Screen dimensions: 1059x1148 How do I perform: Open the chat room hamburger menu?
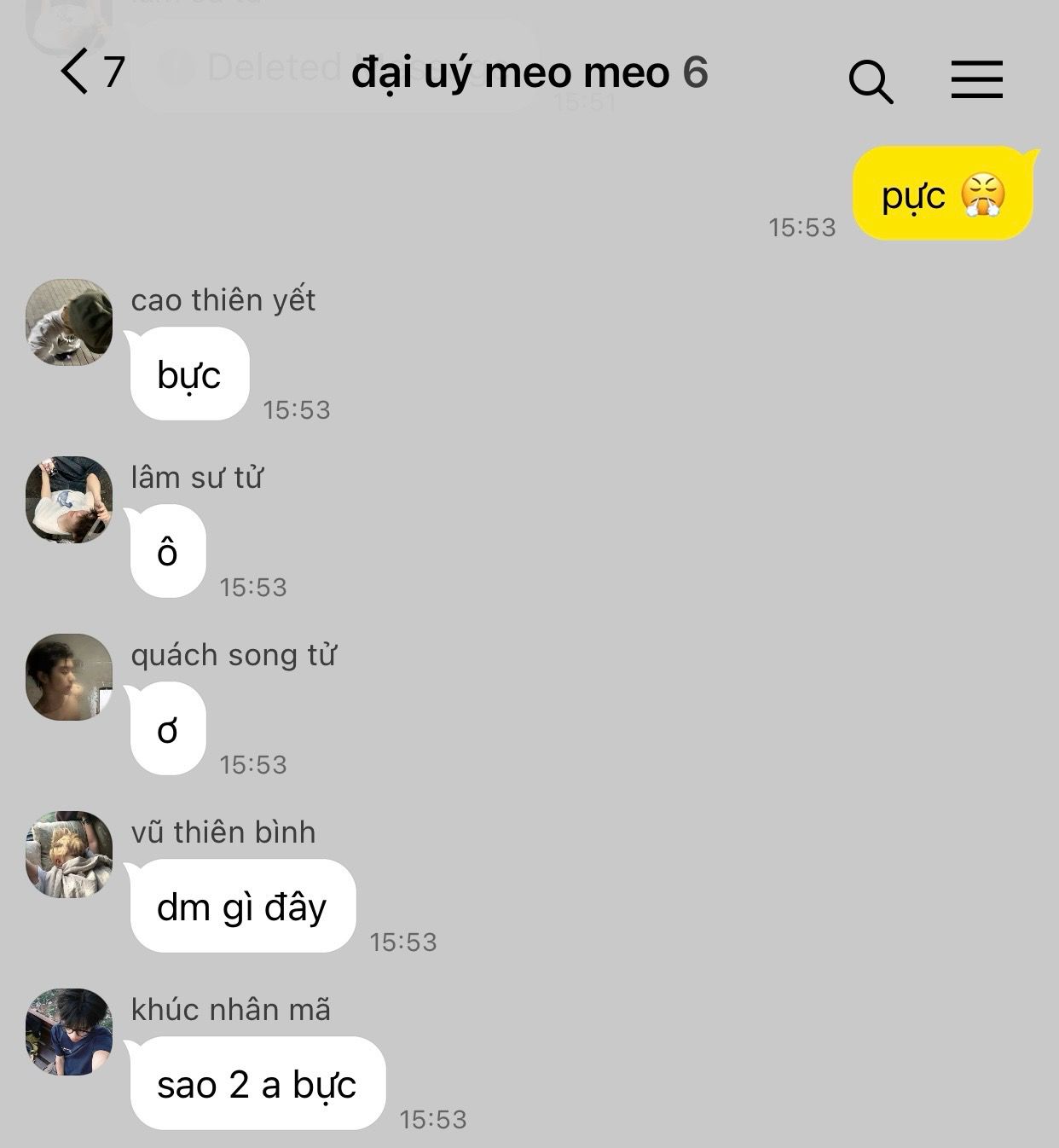coord(976,79)
